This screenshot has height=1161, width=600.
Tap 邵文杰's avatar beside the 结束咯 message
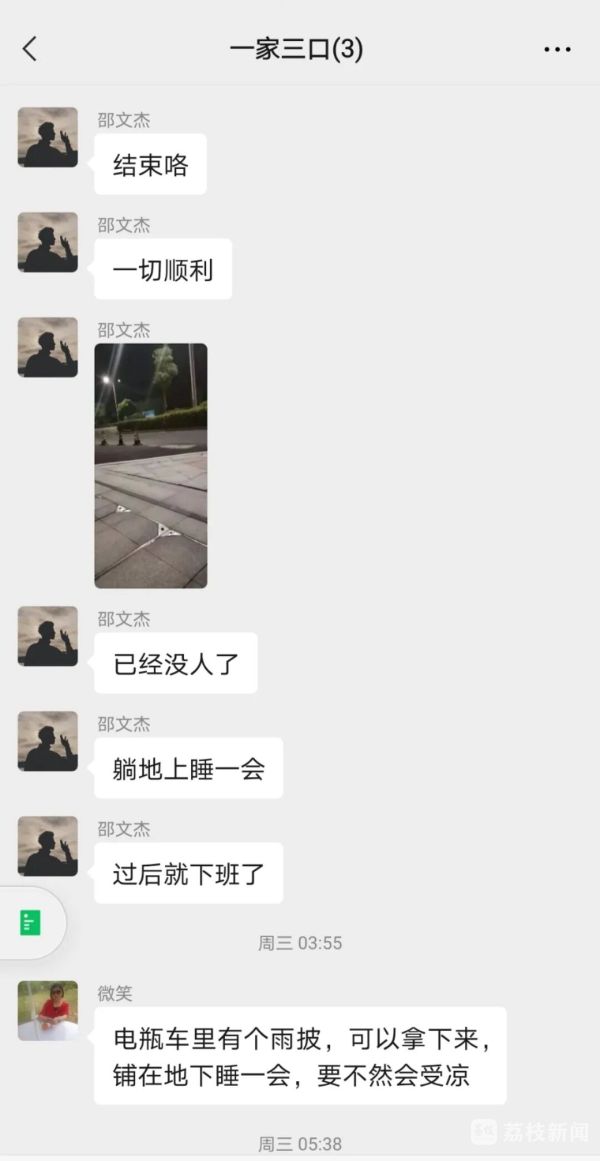click(x=47, y=137)
